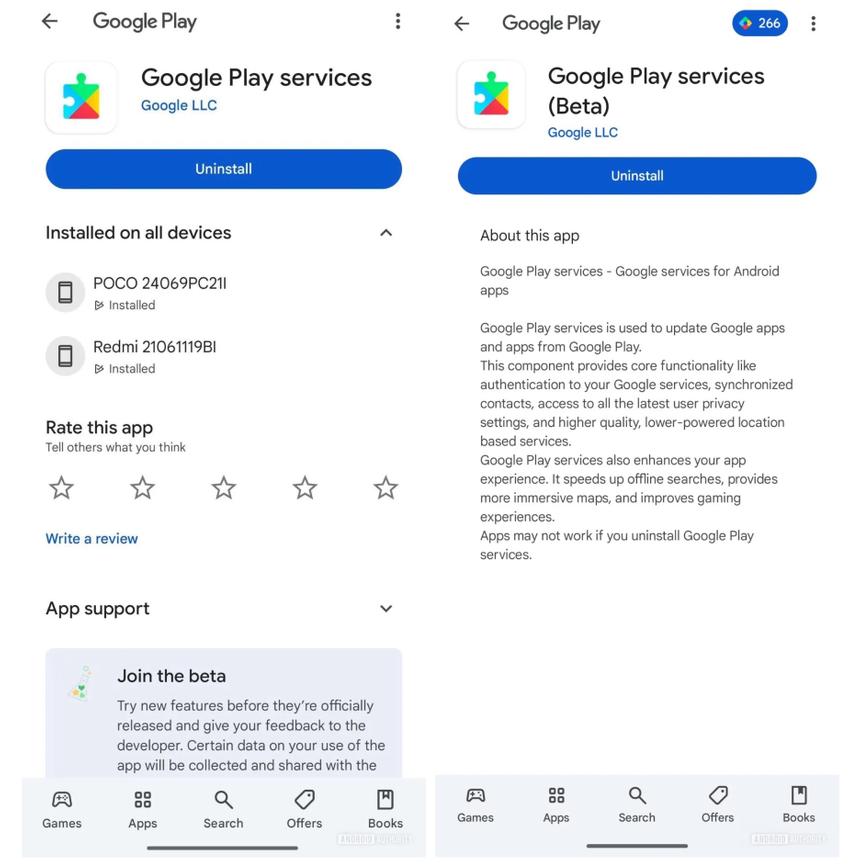Open the right screen's overflow menu
The width and height of the screenshot is (860, 865).
tap(813, 22)
